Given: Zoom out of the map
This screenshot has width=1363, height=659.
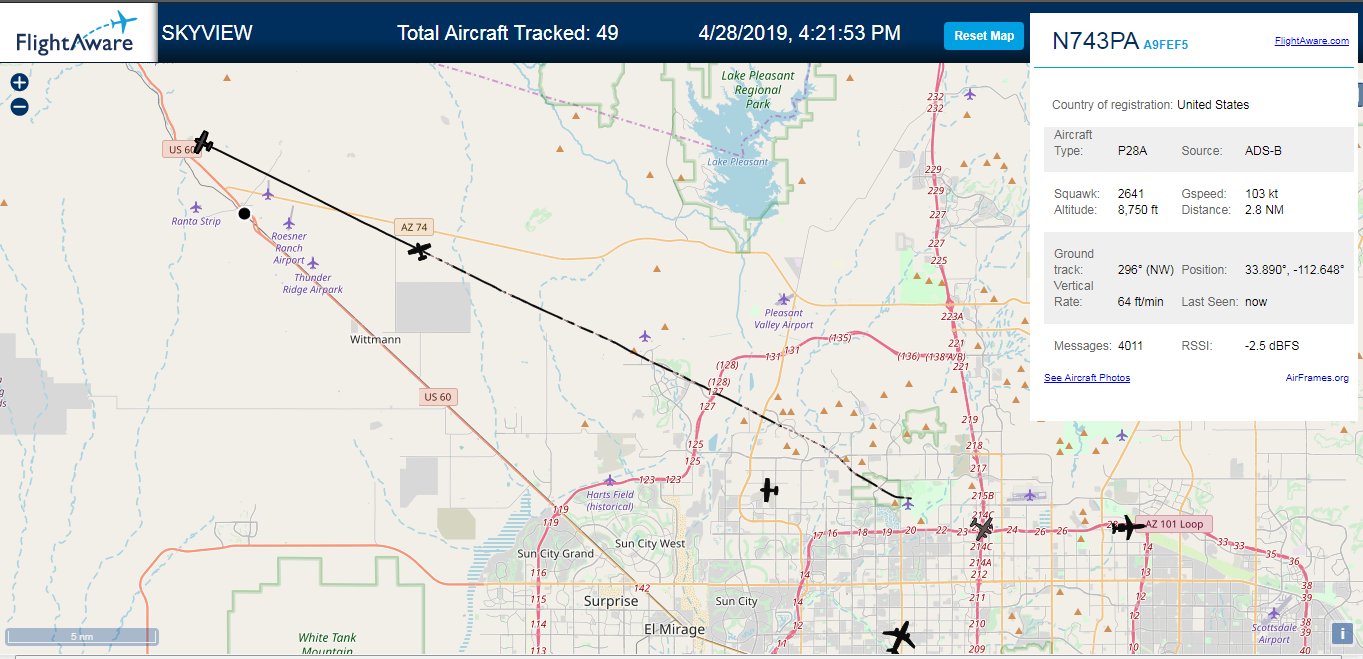Looking at the screenshot, I should 19,107.
